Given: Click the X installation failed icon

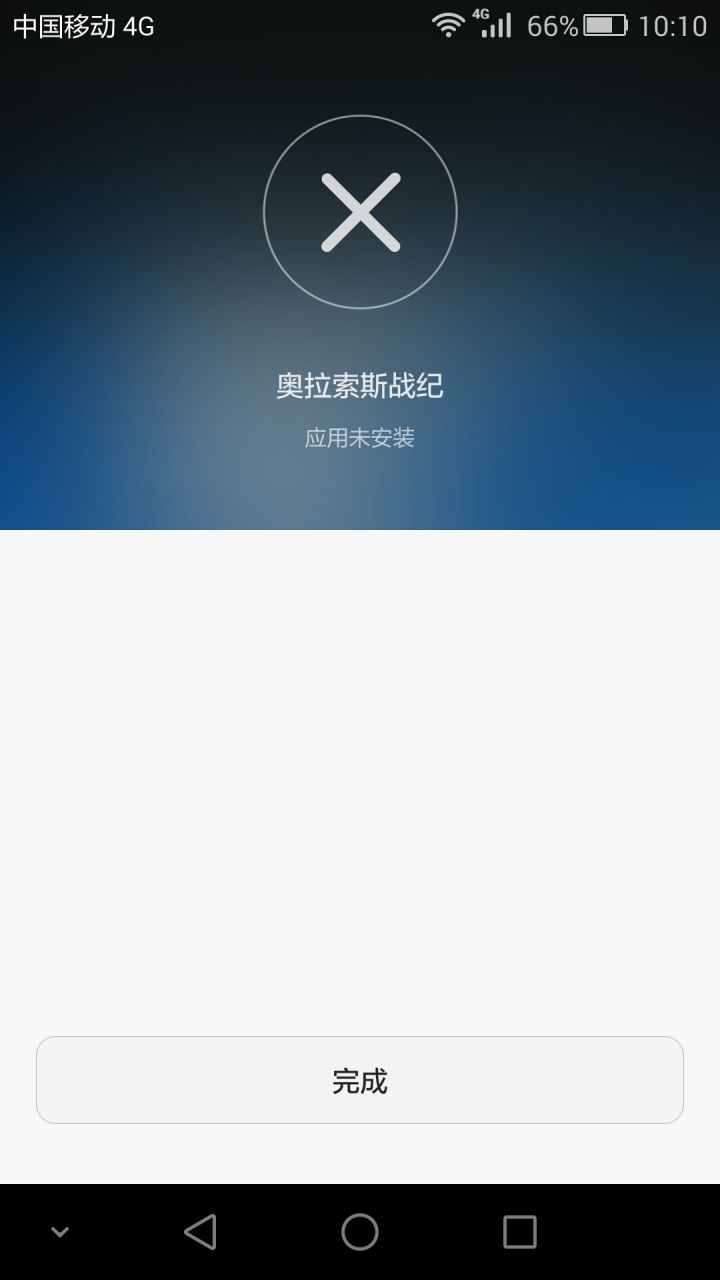Looking at the screenshot, I should (x=360, y=210).
